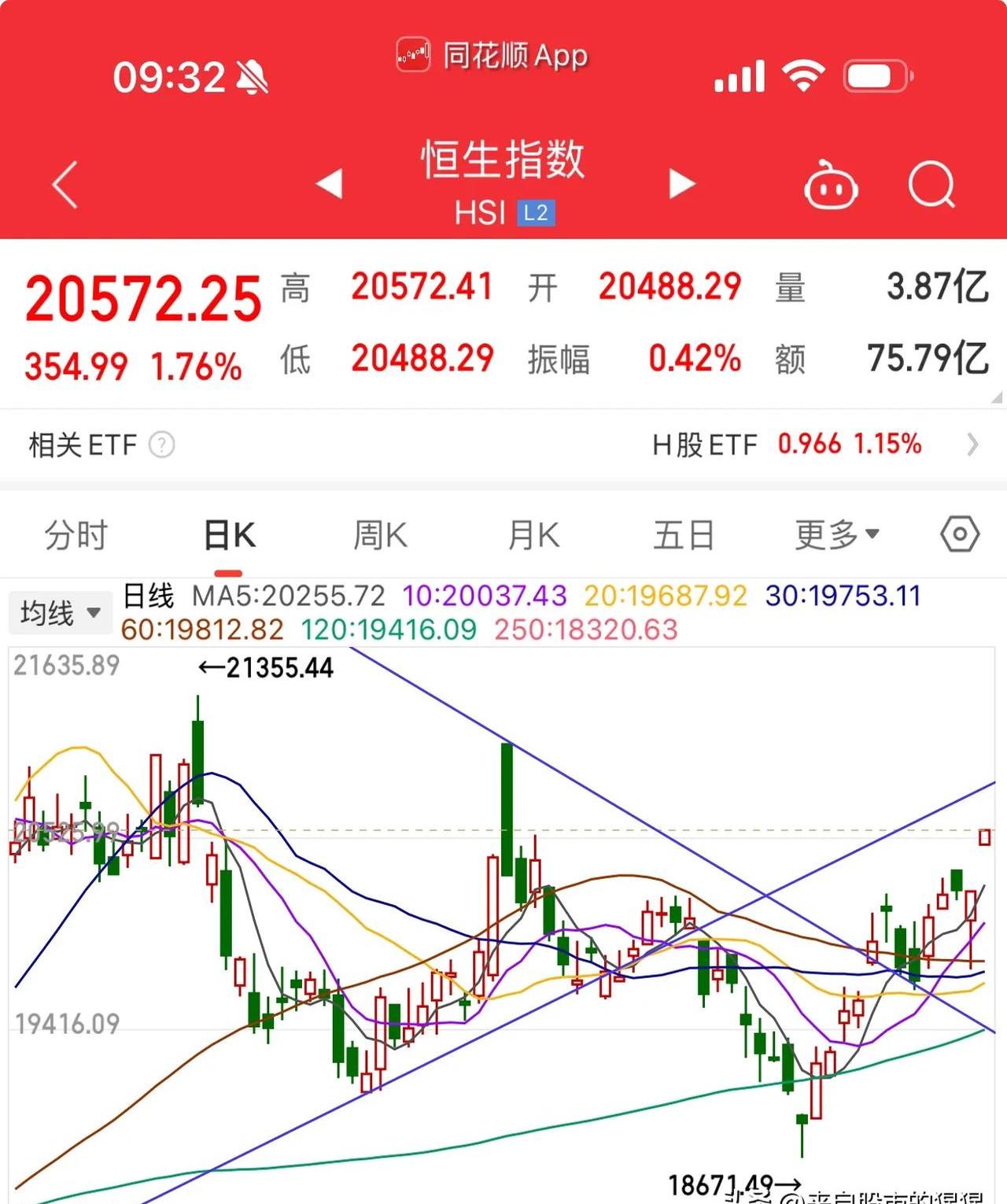Select the 五日 five-day chart view
The width and height of the screenshot is (1007, 1204).
pos(683,534)
